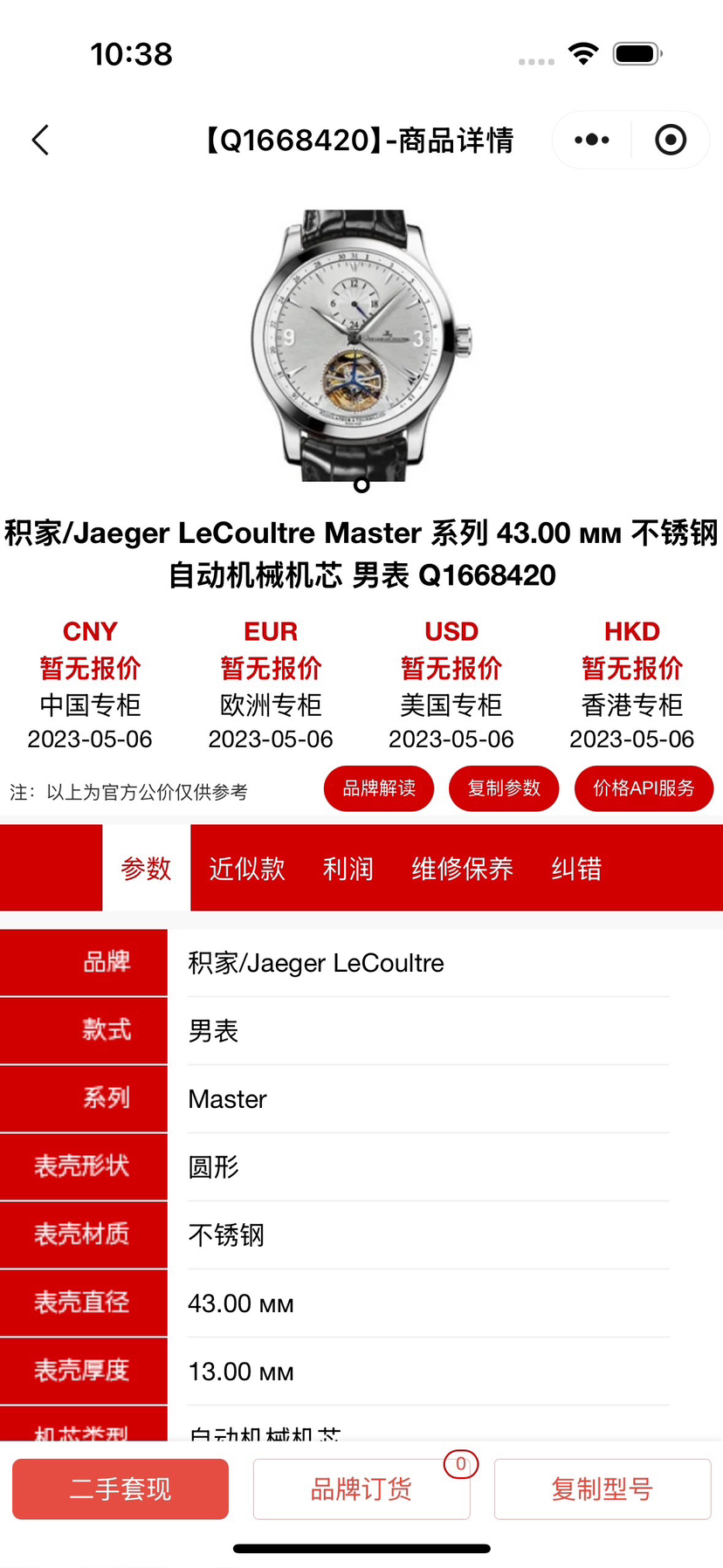The width and height of the screenshot is (723, 1568).
Task: Open the 维修保养 tab
Action: [x=462, y=869]
